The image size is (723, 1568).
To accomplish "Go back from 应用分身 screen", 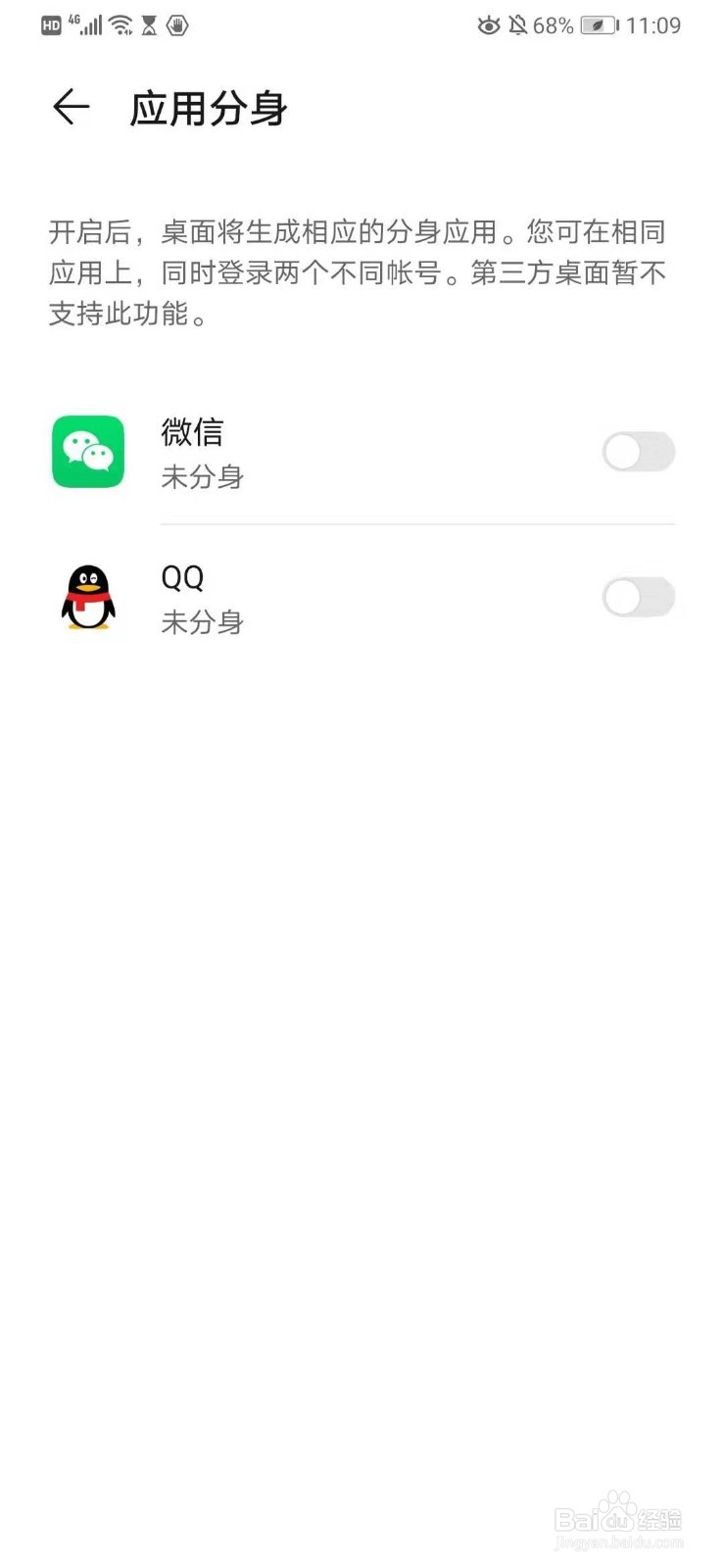I will tap(71, 107).
